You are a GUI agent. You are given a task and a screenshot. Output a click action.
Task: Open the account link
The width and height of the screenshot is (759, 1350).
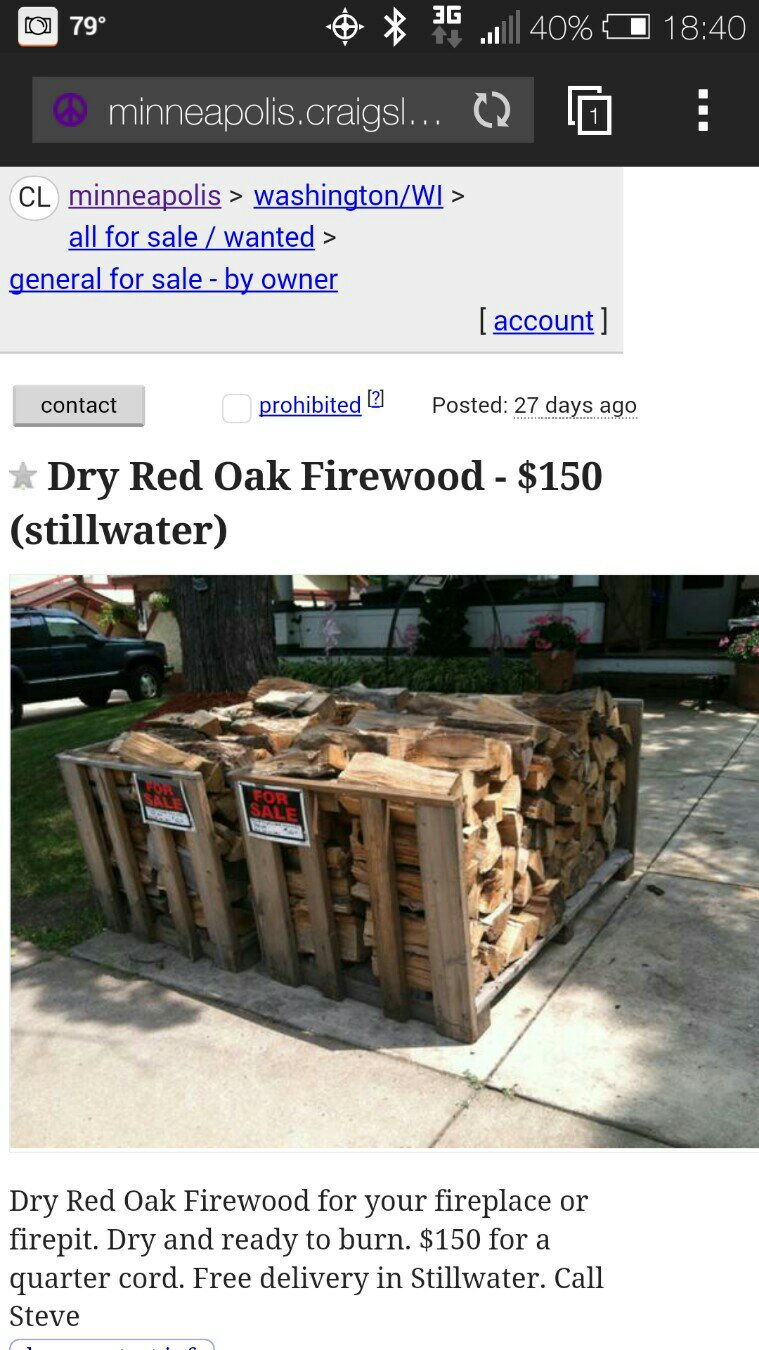543,321
